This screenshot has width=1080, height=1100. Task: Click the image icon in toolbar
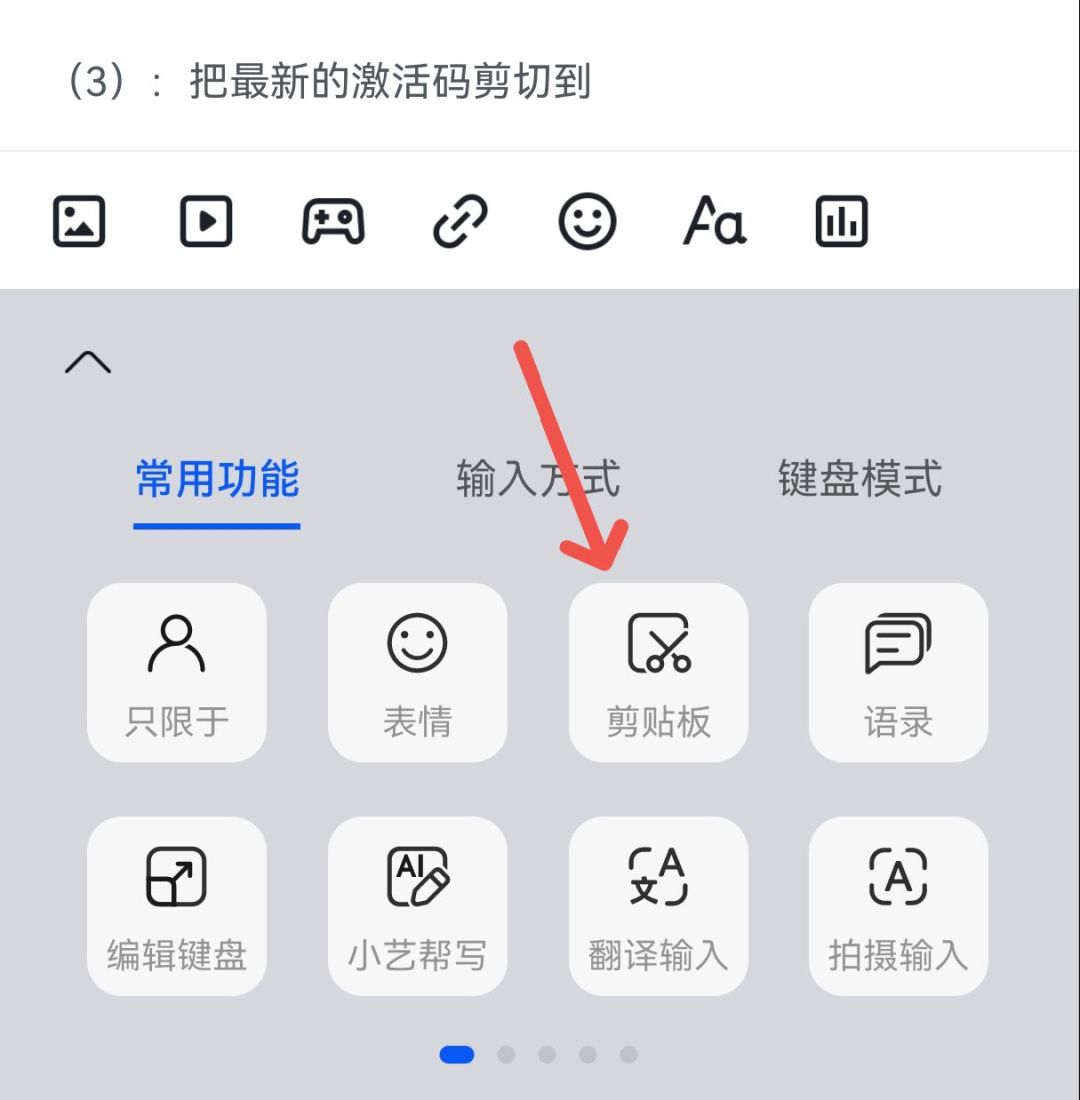click(79, 220)
